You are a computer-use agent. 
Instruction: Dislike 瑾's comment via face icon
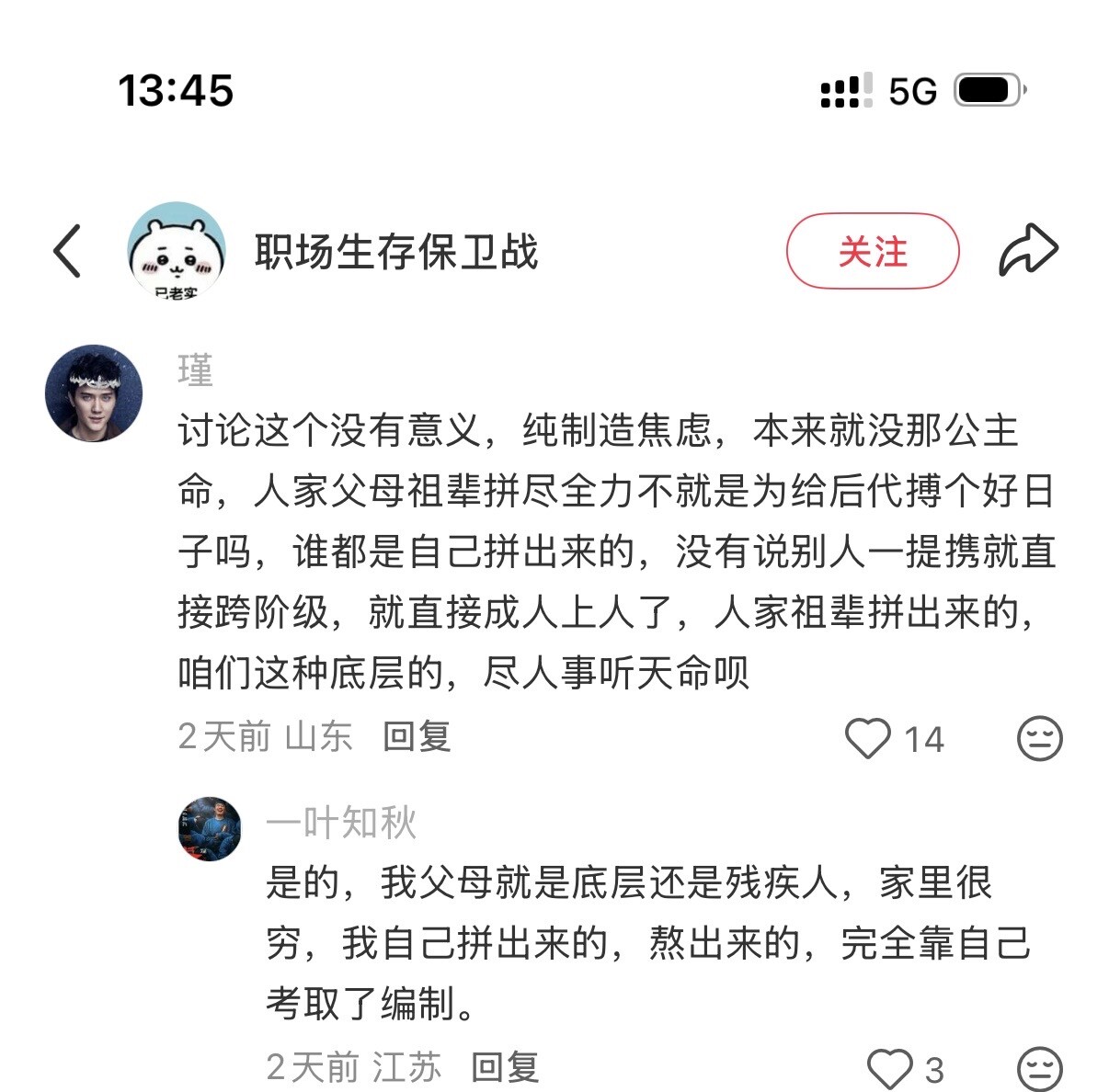coord(1039,738)
